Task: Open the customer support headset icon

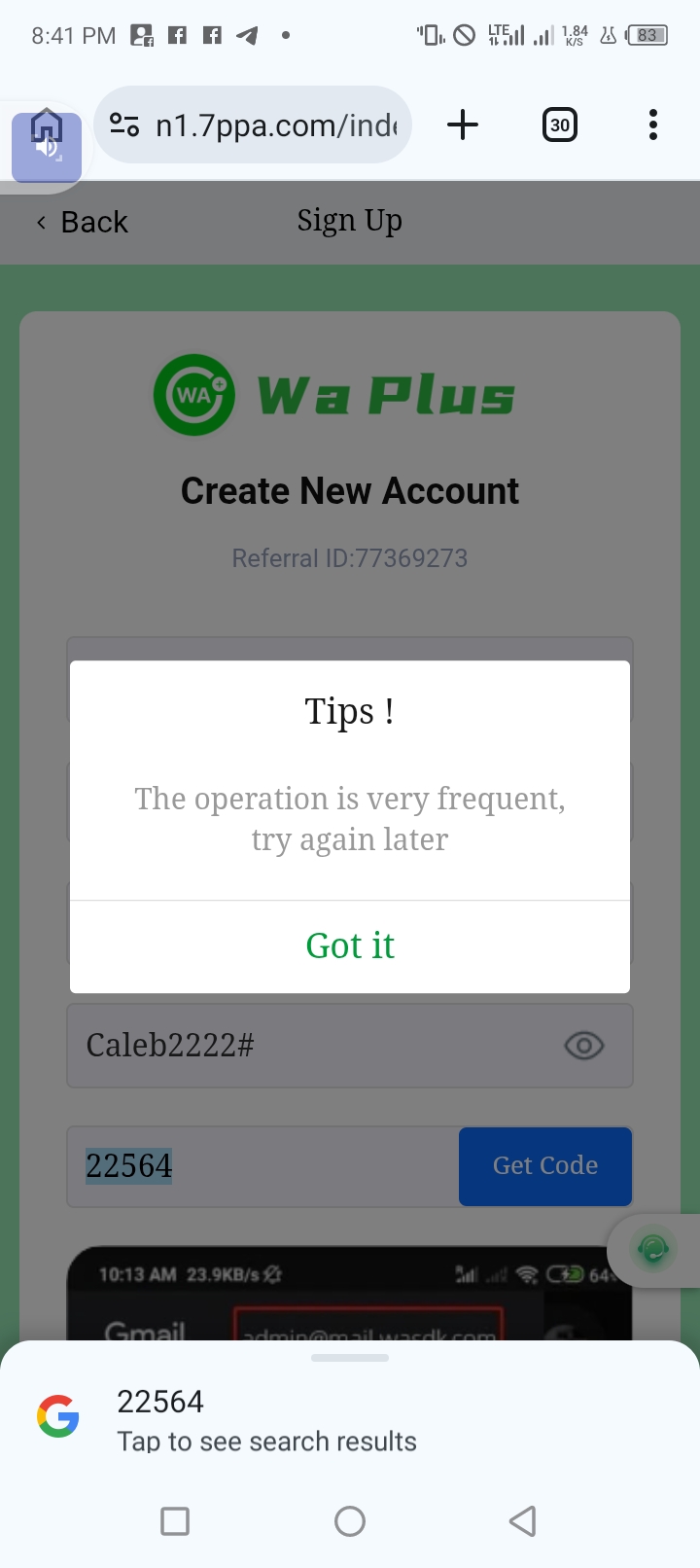Action: (x=653, y=1248)
